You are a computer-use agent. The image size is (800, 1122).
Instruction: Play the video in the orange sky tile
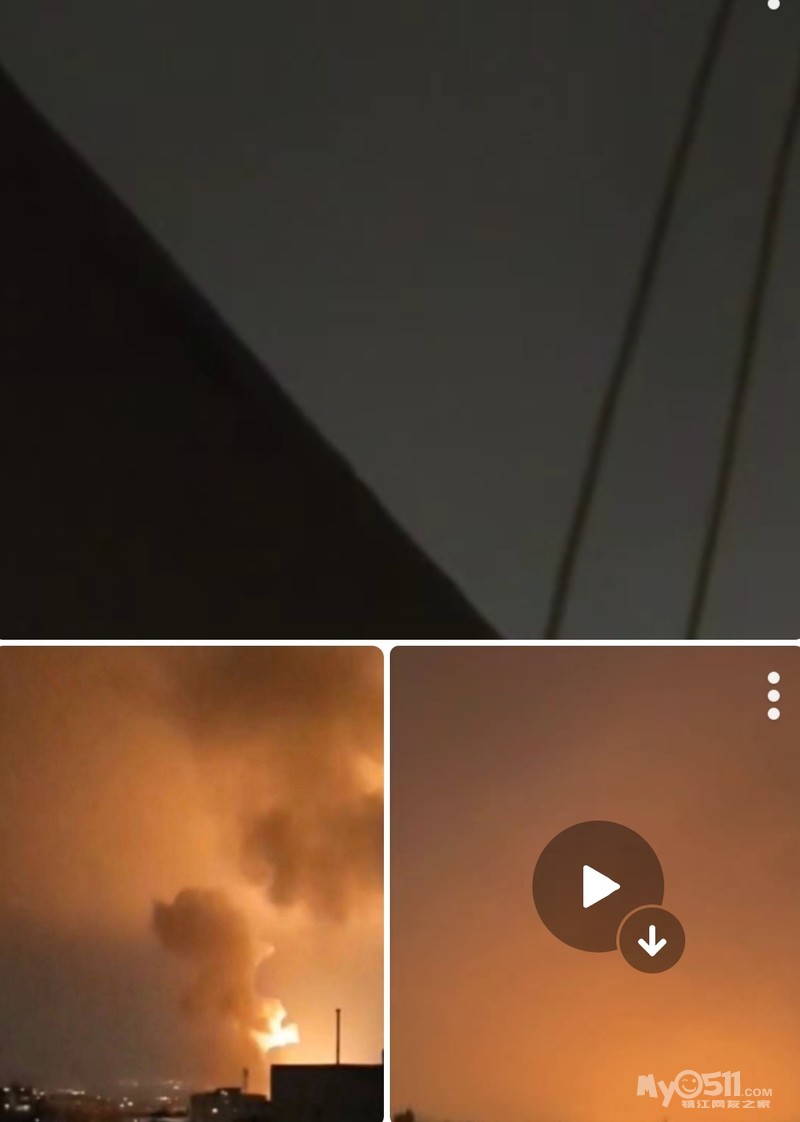pyautogui.click(x=597, y=885)
